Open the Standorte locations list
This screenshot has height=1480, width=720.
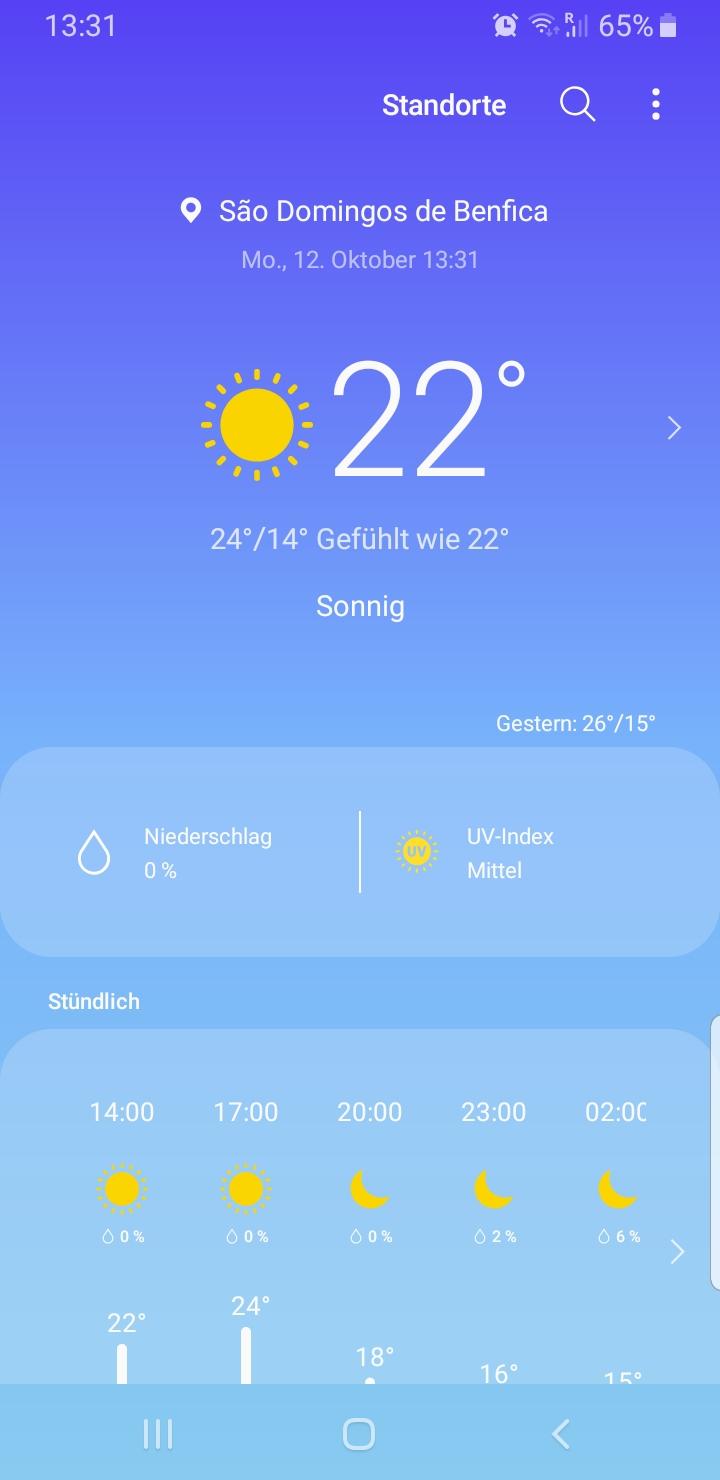444,105
